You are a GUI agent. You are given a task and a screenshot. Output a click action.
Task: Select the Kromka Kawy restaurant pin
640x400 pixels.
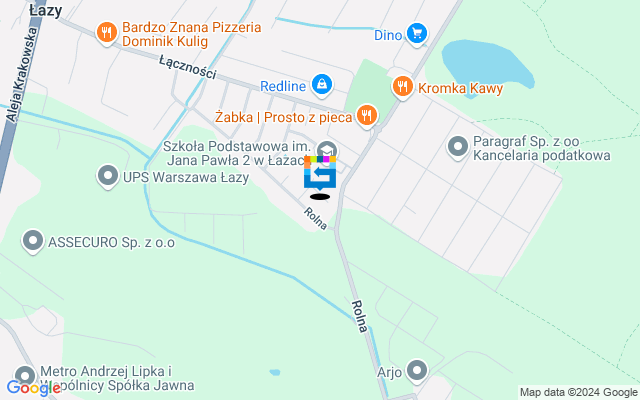[403, 87]
